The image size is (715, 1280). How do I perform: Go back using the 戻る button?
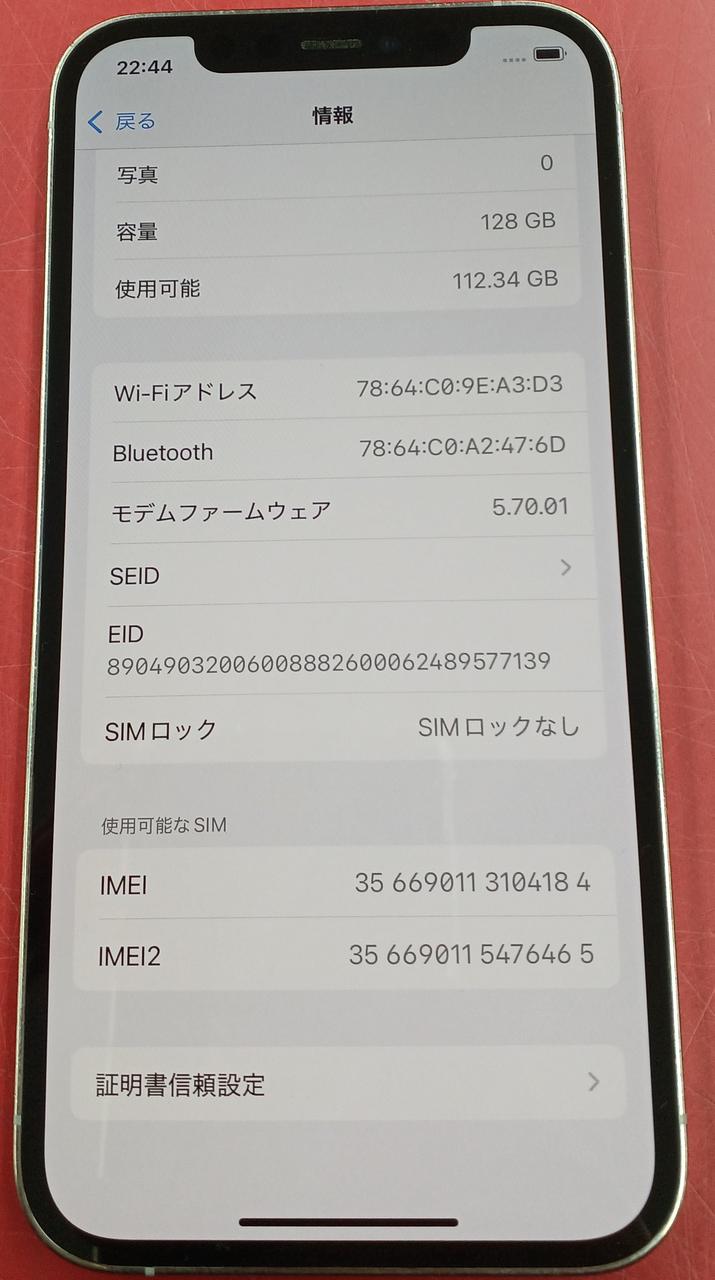[122, 122]
